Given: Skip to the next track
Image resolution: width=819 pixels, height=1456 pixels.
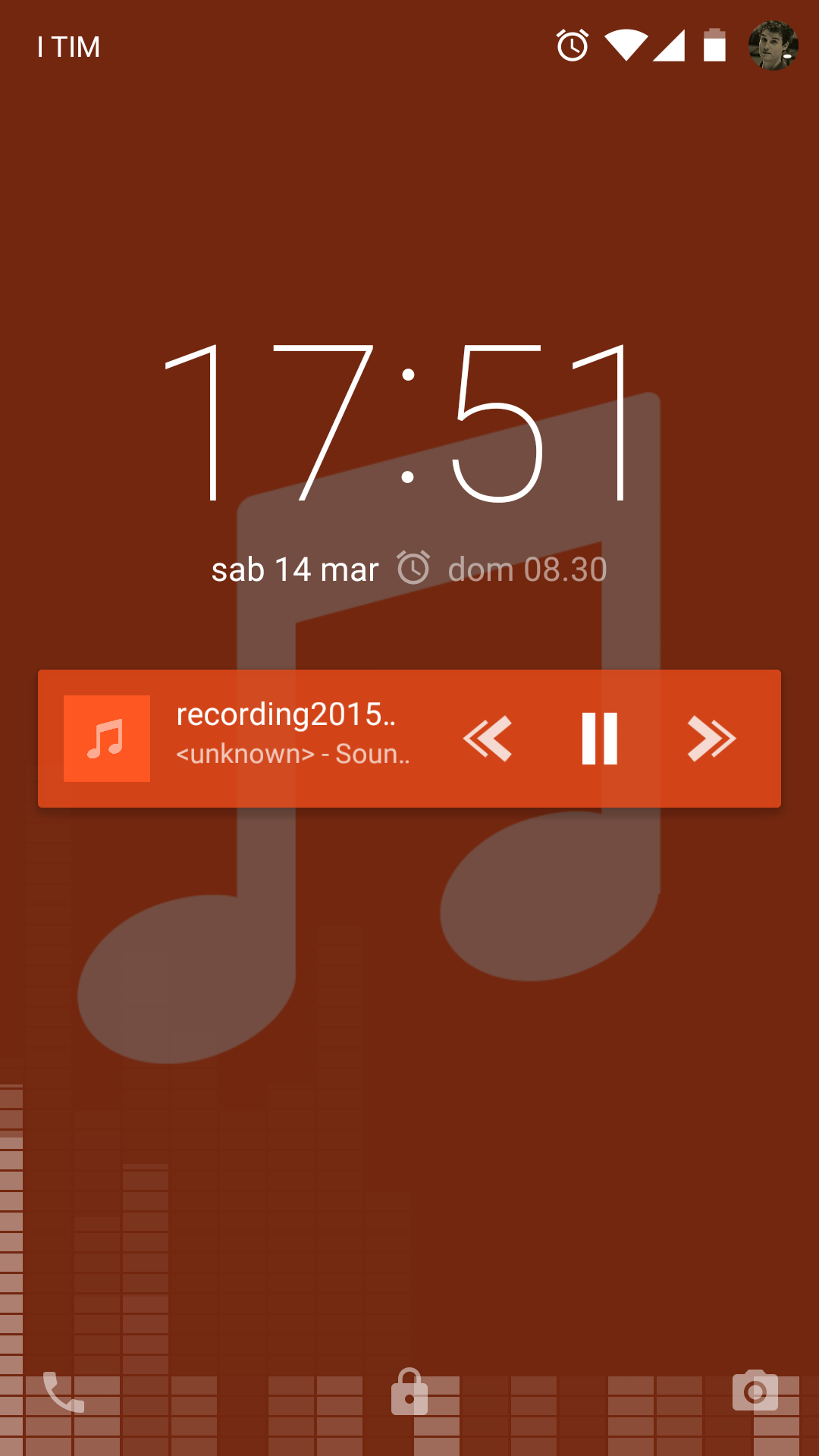Looking at the screenshot, I should click(x=711, y=739).
